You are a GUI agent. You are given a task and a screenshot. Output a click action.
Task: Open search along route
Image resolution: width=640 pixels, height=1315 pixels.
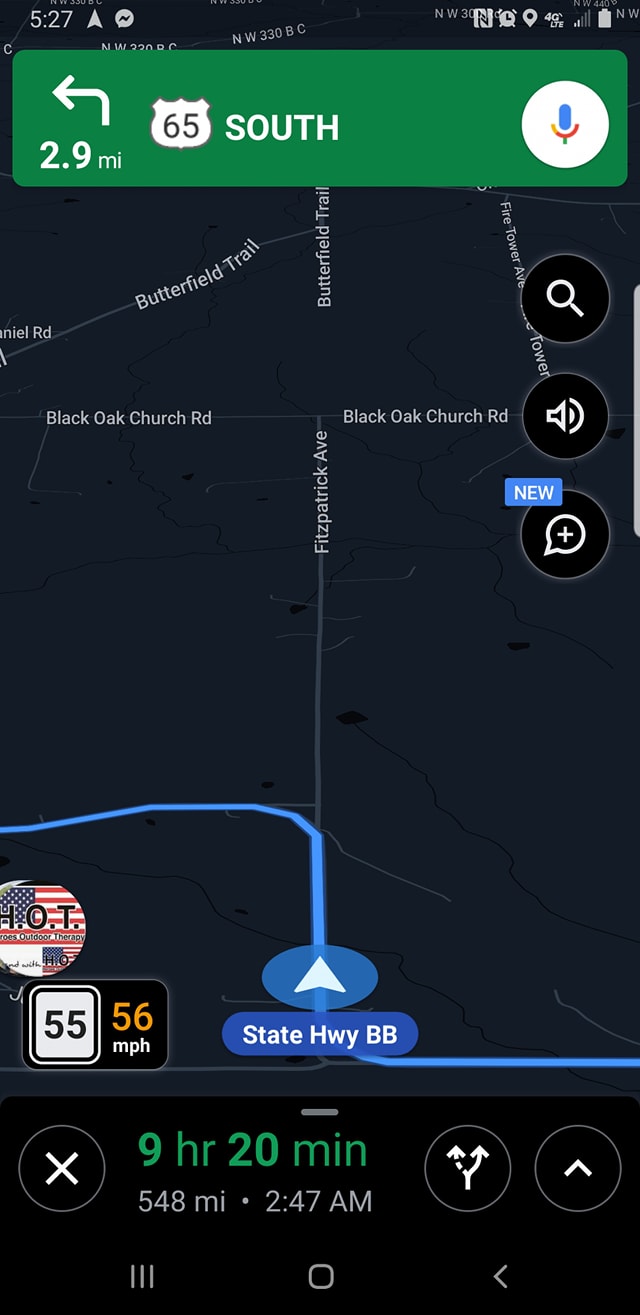pos(565,299)
